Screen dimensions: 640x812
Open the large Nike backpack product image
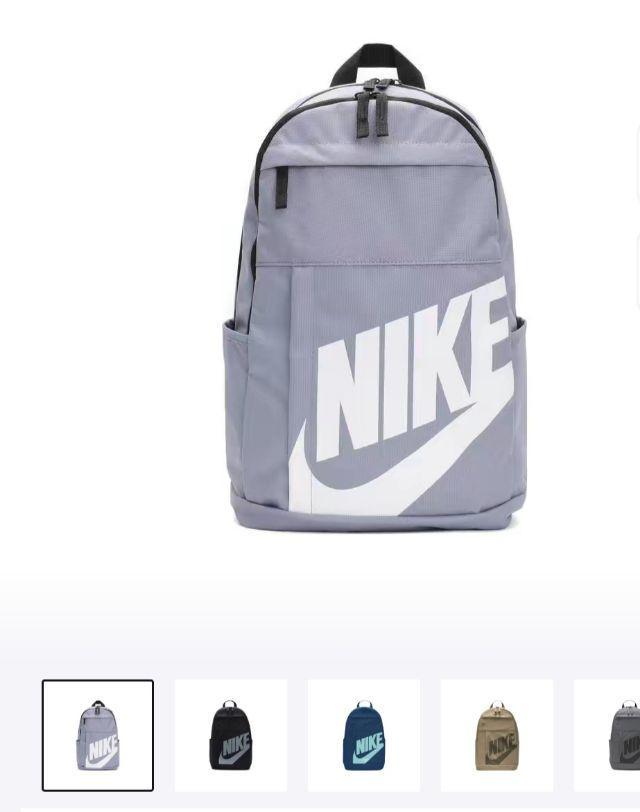pyautogui.click(x=375, y=300)
